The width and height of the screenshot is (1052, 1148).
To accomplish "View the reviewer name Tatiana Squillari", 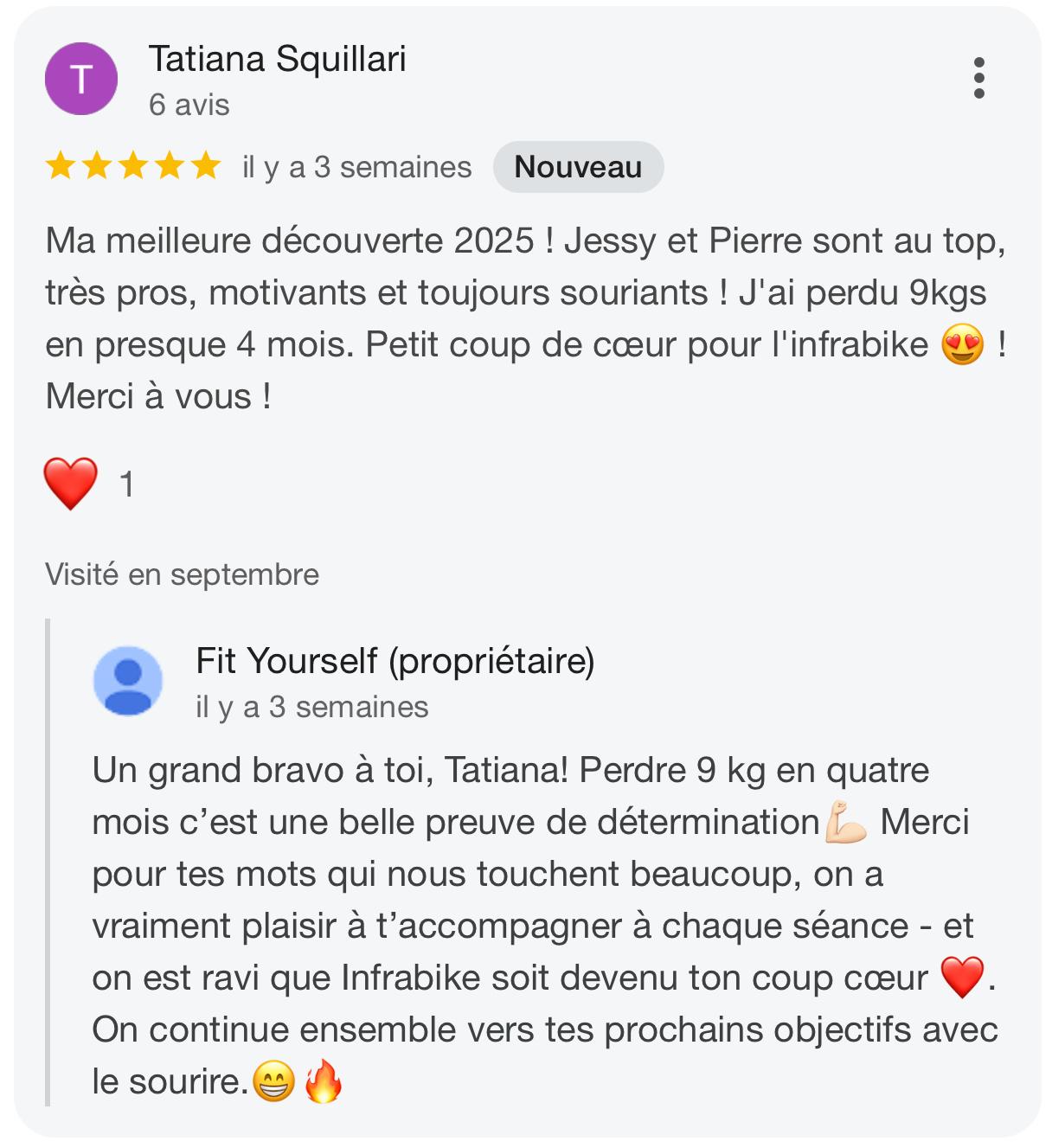I will [277, 59].
